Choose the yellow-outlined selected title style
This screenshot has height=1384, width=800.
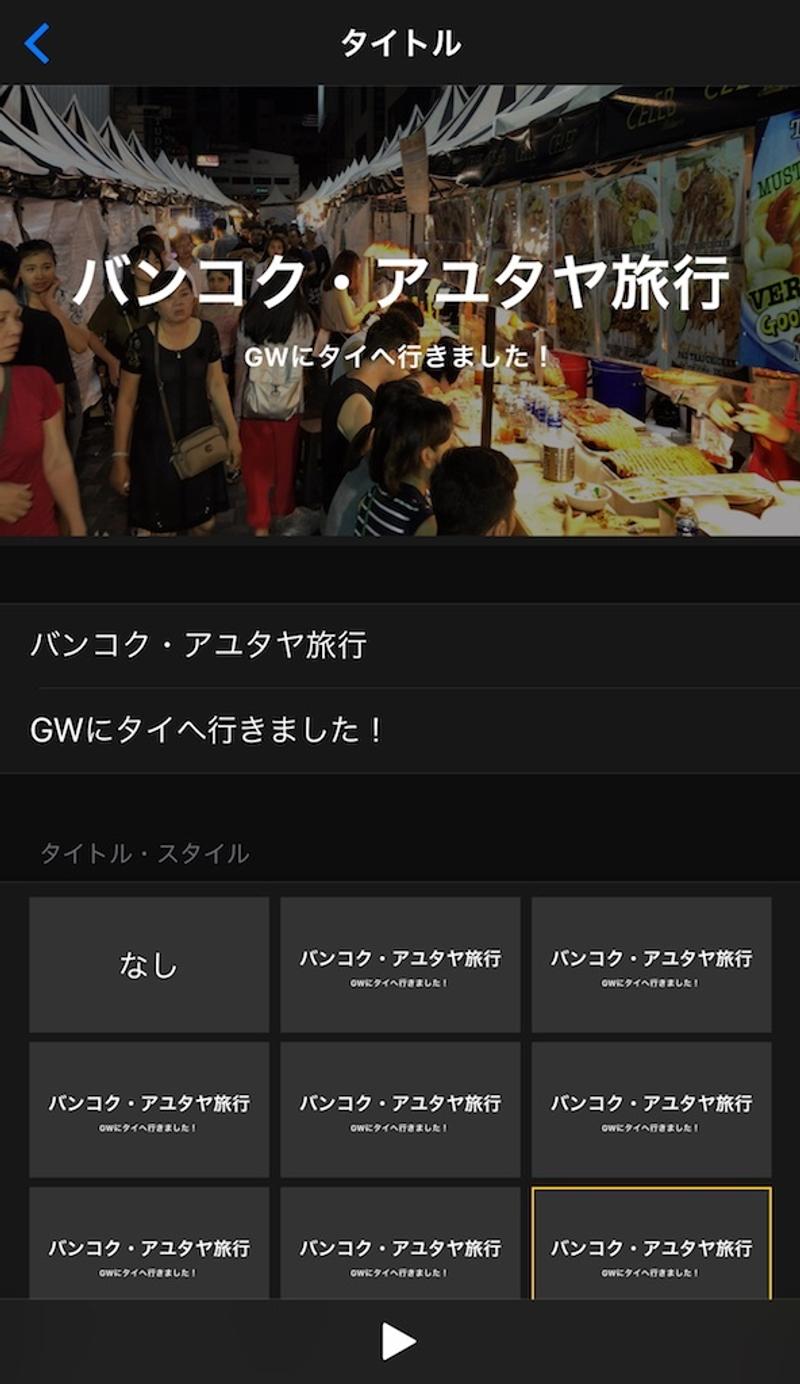point(651,1243)
